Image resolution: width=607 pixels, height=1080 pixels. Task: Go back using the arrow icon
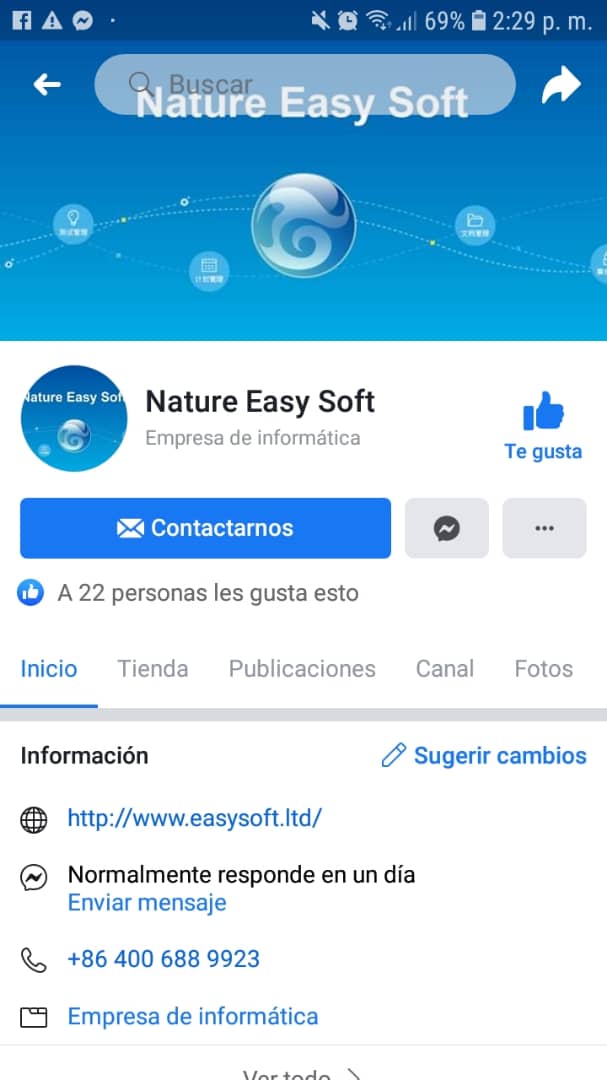coord(47,85)
